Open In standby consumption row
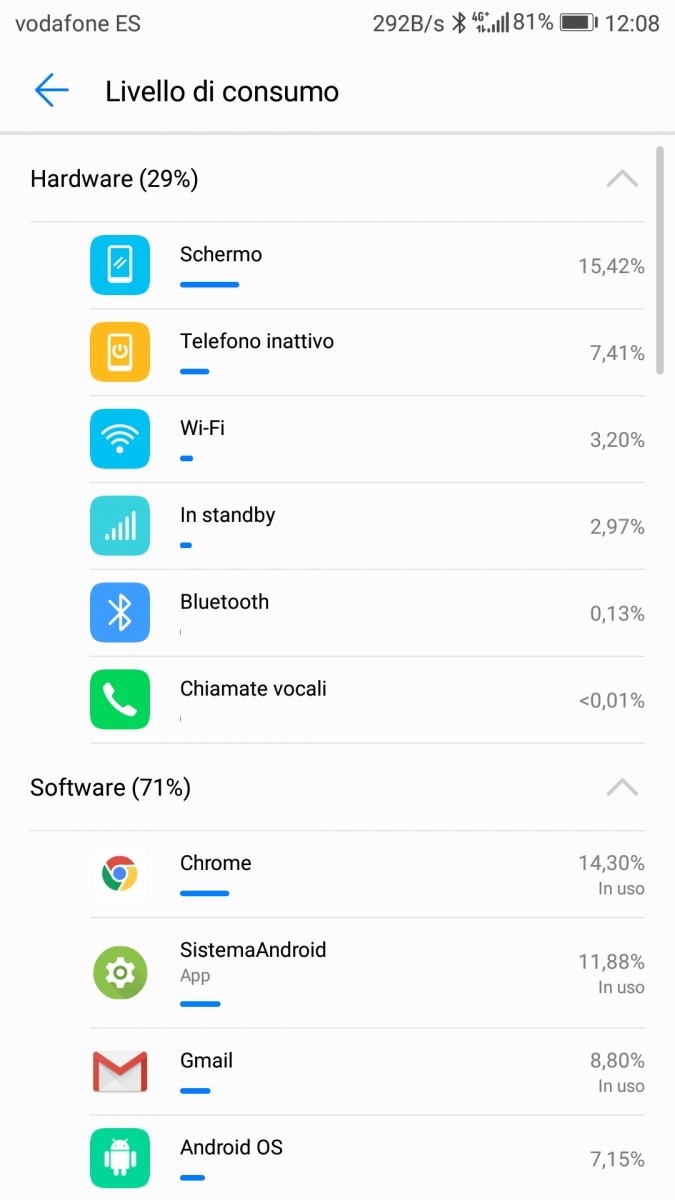 [366, 526]
